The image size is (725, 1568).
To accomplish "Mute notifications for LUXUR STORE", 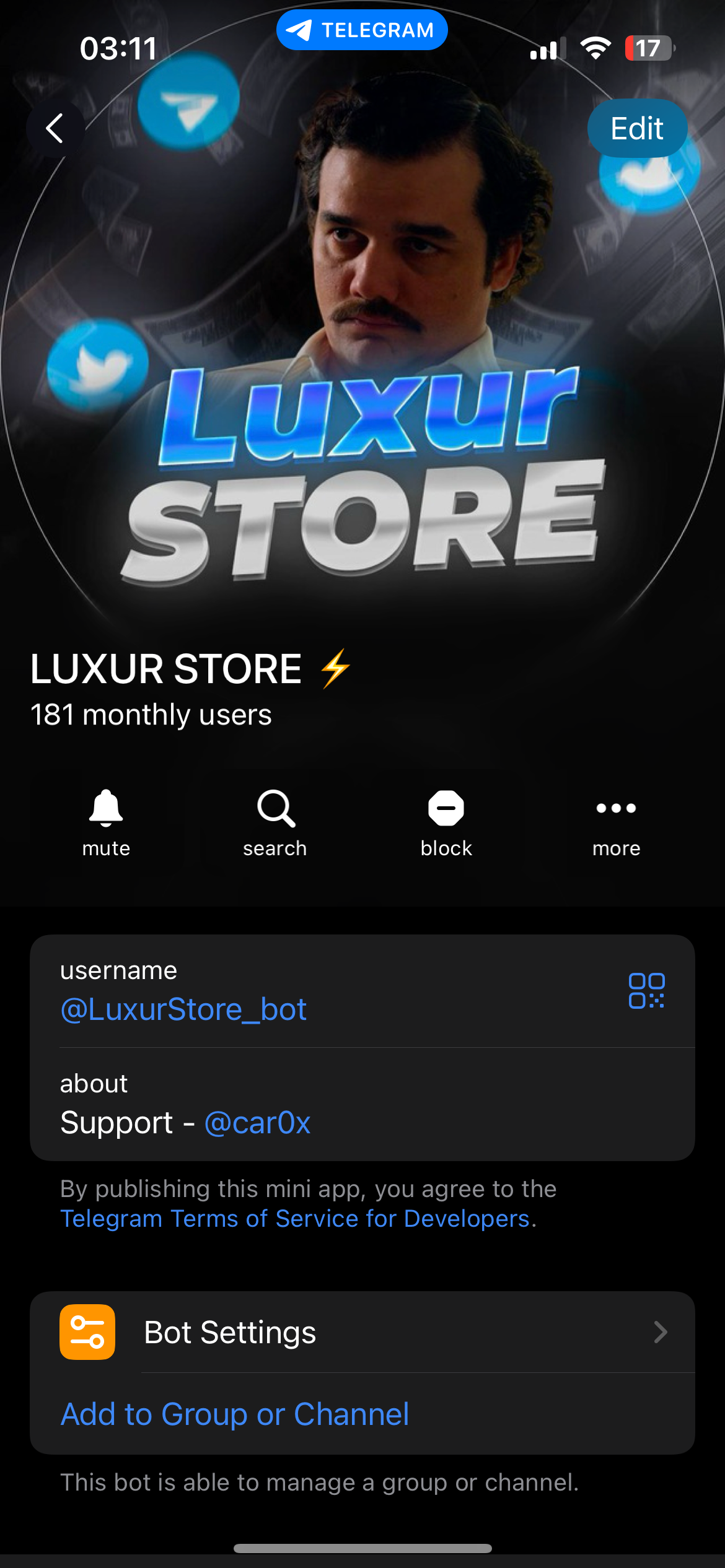I will pos(106,822).
